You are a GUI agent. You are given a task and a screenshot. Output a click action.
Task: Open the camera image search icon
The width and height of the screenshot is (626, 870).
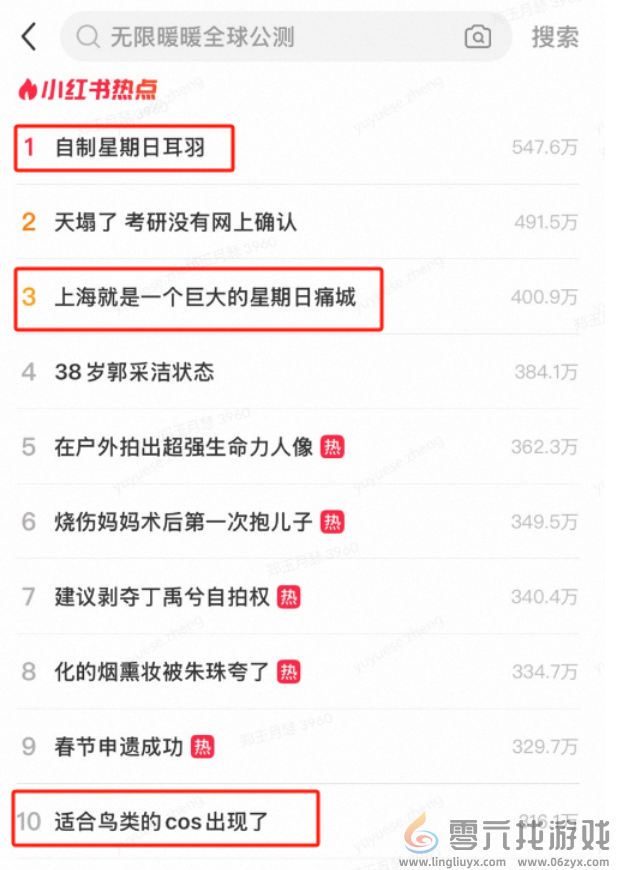click(x=478, y=38)
